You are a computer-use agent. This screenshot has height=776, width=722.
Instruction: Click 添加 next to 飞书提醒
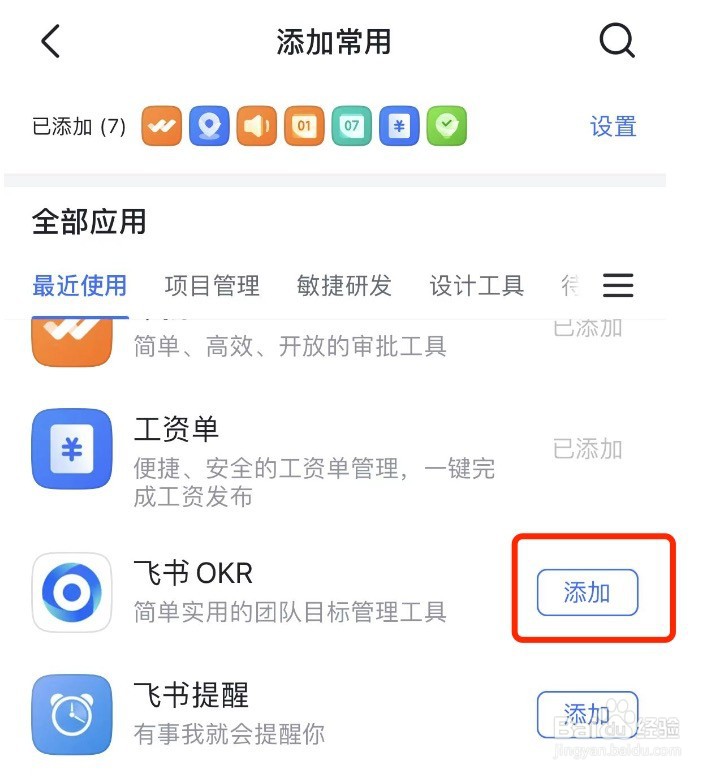point(590,712)
